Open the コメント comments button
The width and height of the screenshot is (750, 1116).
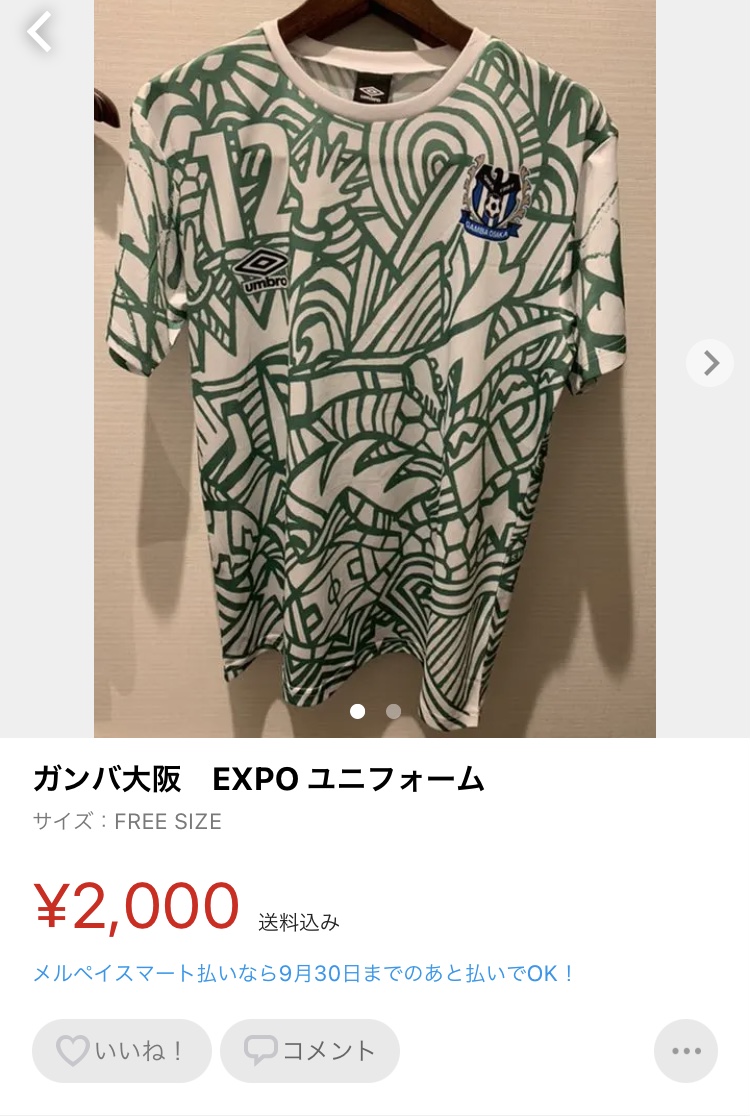[310, 1051]
